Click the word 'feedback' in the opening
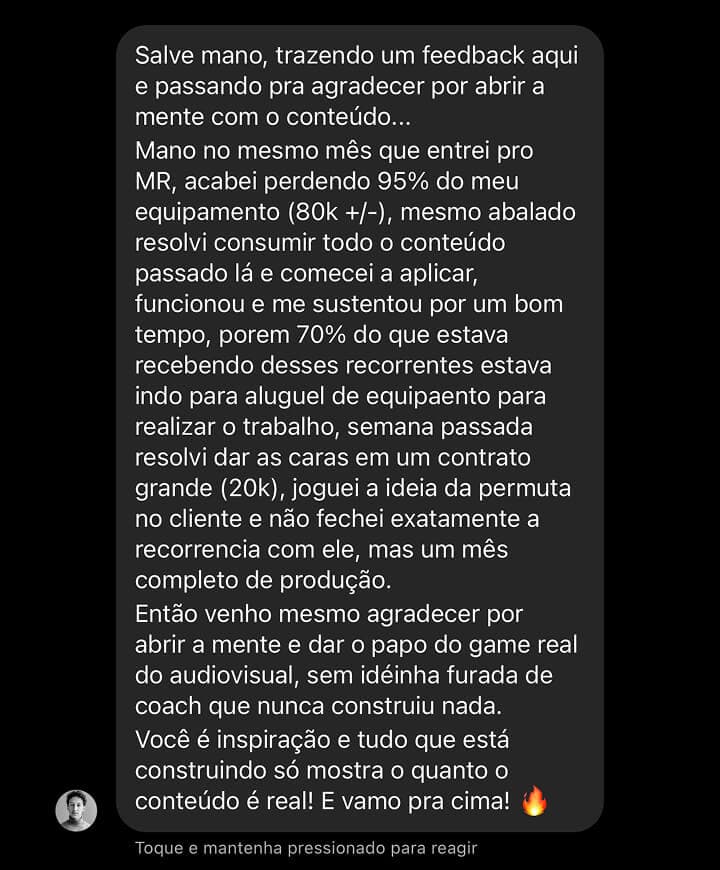Image resolution: width=720 pixels, height=870 pixels. (x=474, y=57)
